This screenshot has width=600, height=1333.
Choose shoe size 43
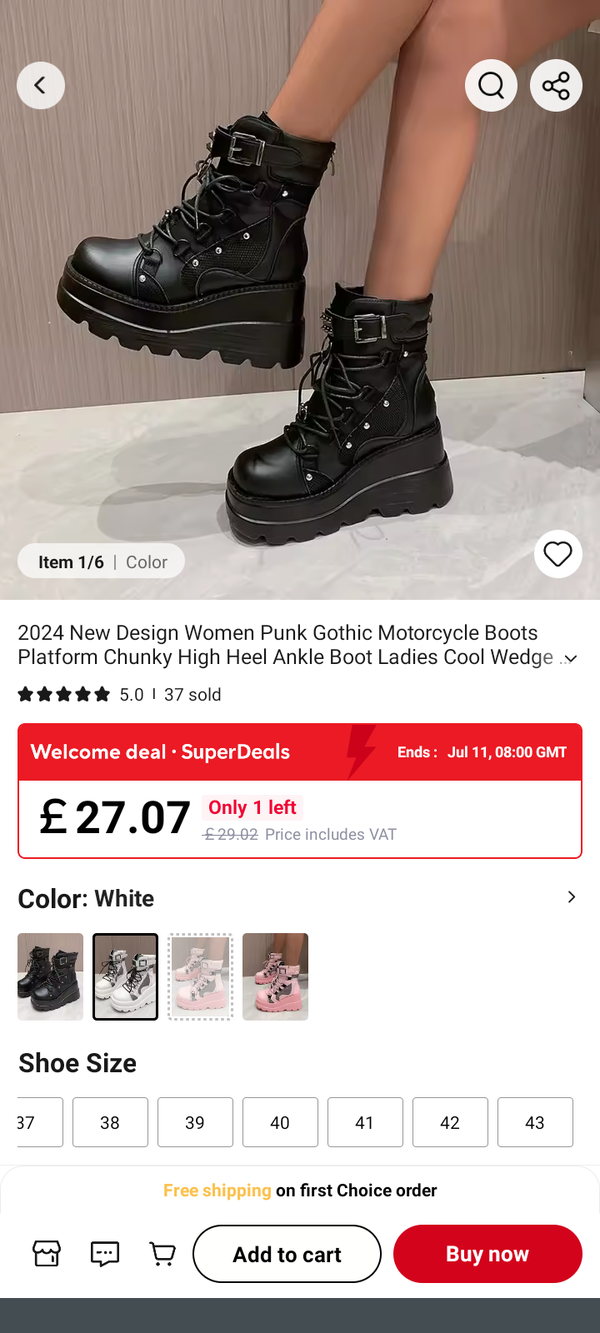pyautogui.click(x=535, y=1122)
